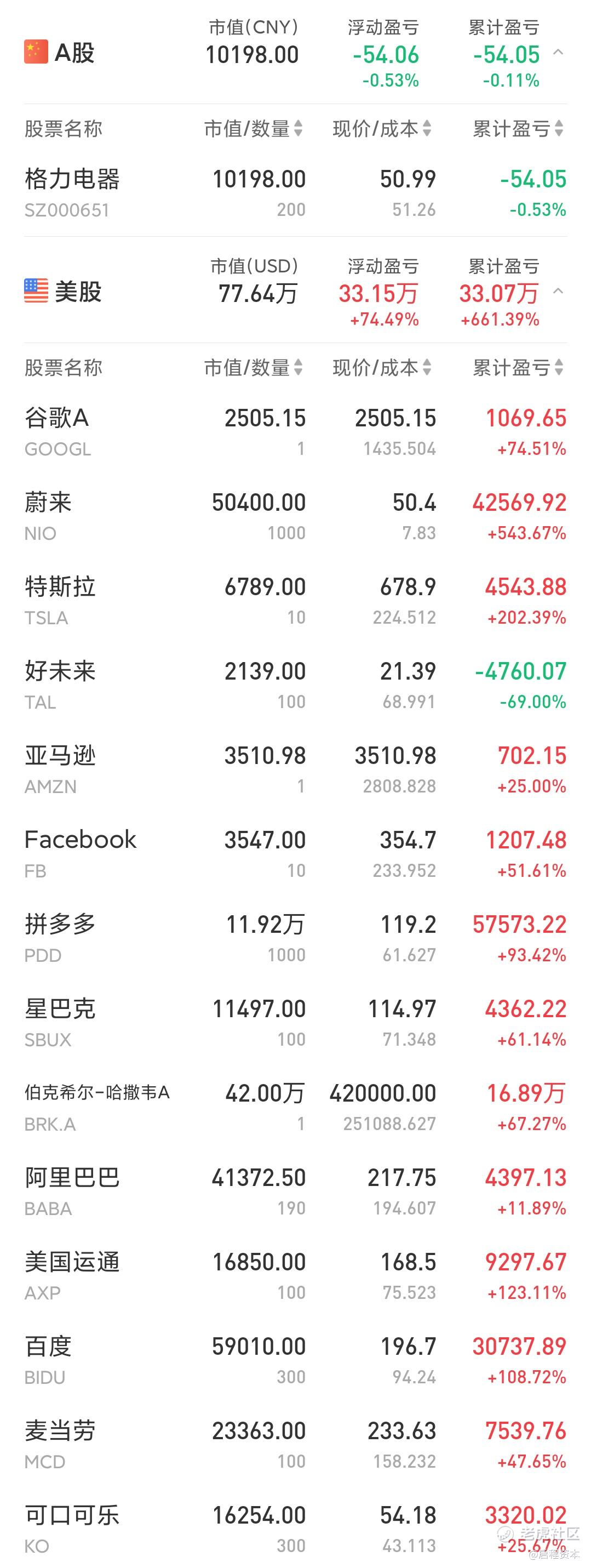Viewport: 591px width, 1568px height.
Task: Collapse the 美股 holdings section
Action: pyautogui.click(x=558, y=292)
